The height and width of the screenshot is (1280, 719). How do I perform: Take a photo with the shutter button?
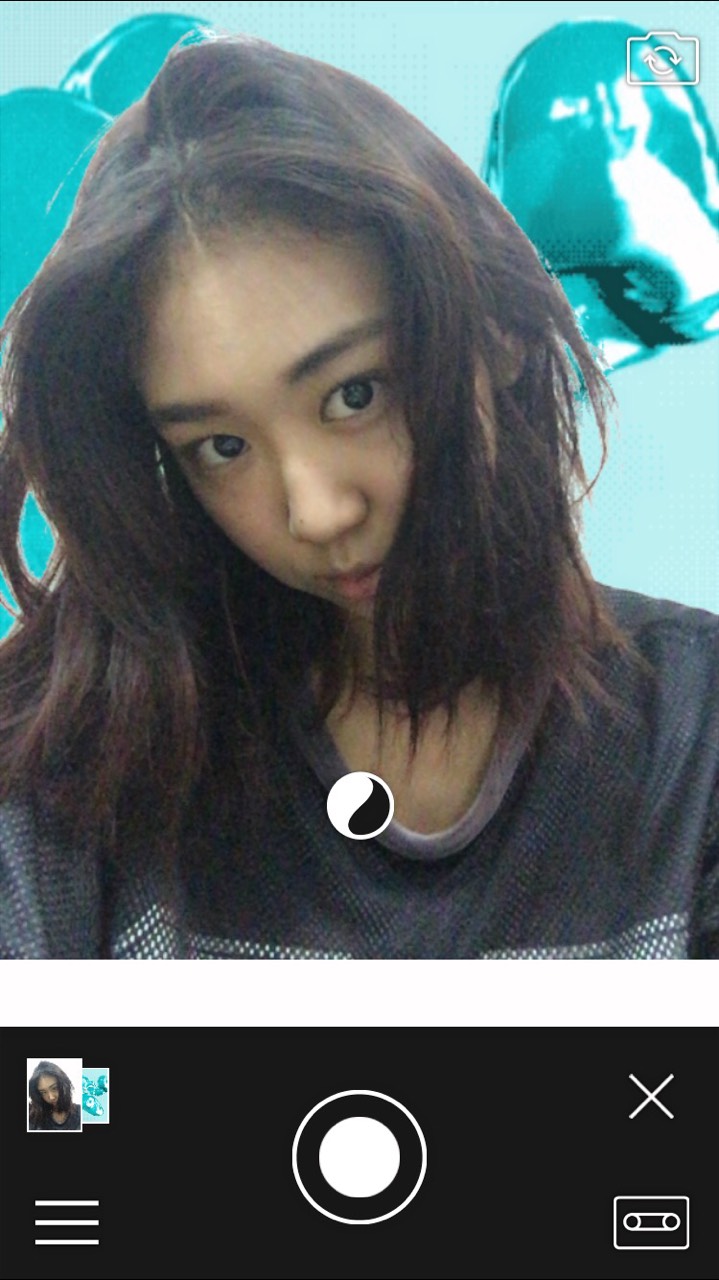click(x=359, y=1156)
